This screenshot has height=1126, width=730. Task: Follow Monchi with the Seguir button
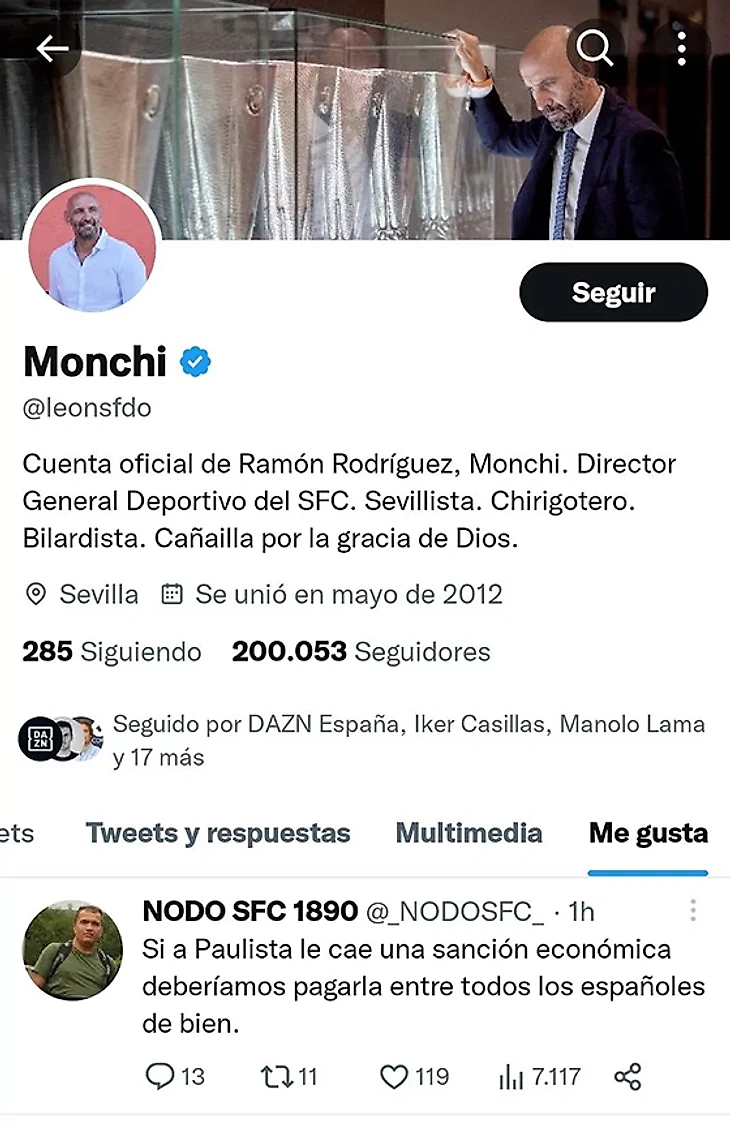point(613,293)
